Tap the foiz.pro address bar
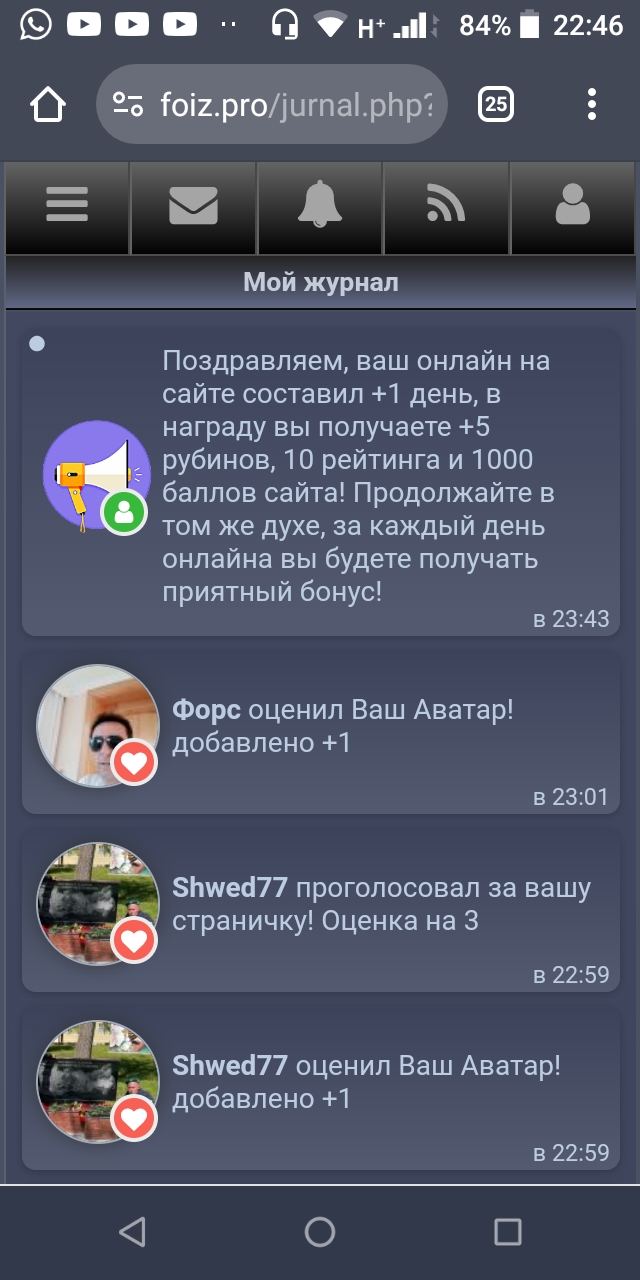640x1280 pixels. 272,104
